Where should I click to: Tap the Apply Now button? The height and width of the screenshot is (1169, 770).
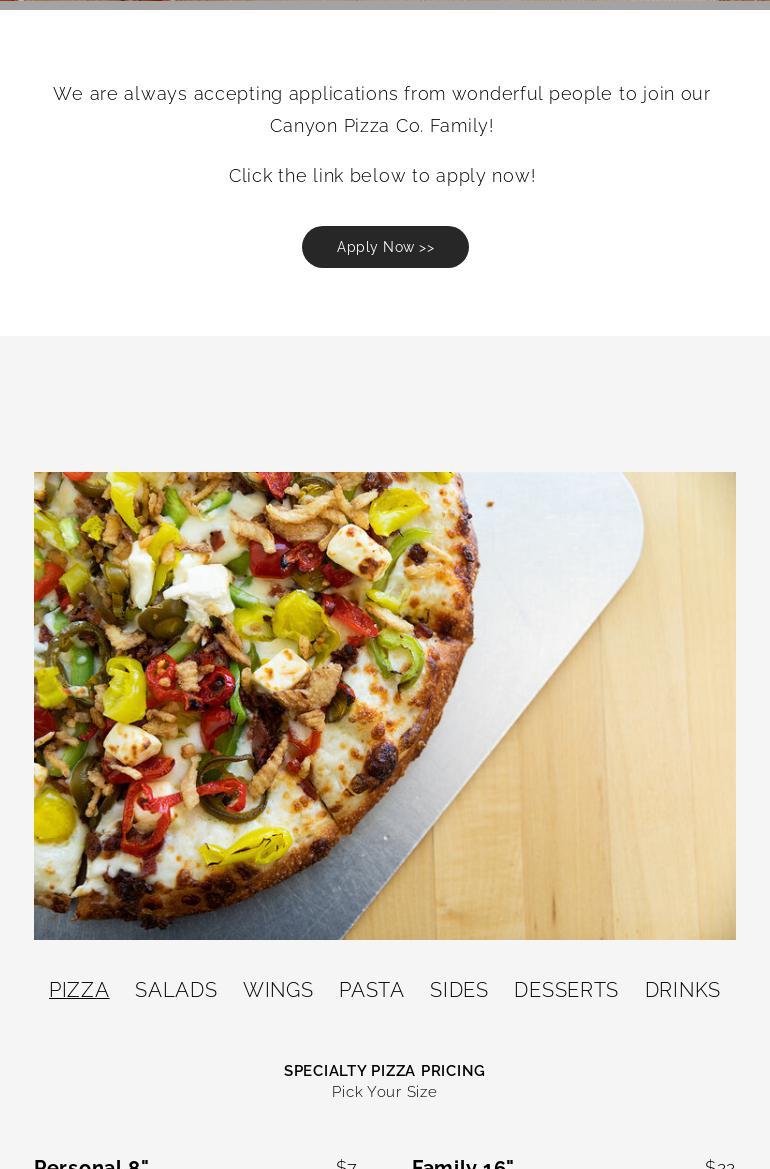click(385, 247)
